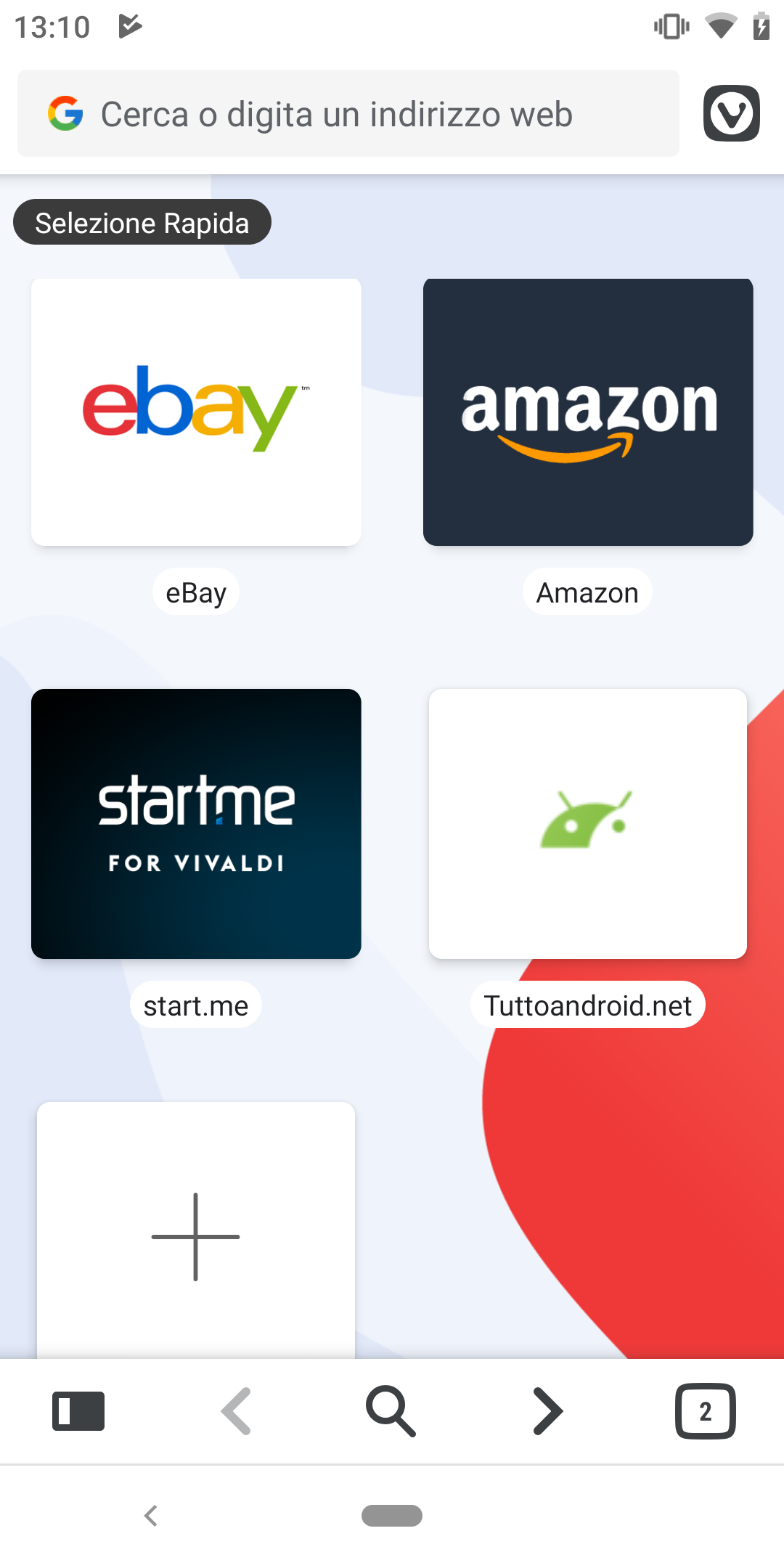Open the Tuttoandroid.net speed dial tile
This screenshot has width=784, height=1568.
588,823
